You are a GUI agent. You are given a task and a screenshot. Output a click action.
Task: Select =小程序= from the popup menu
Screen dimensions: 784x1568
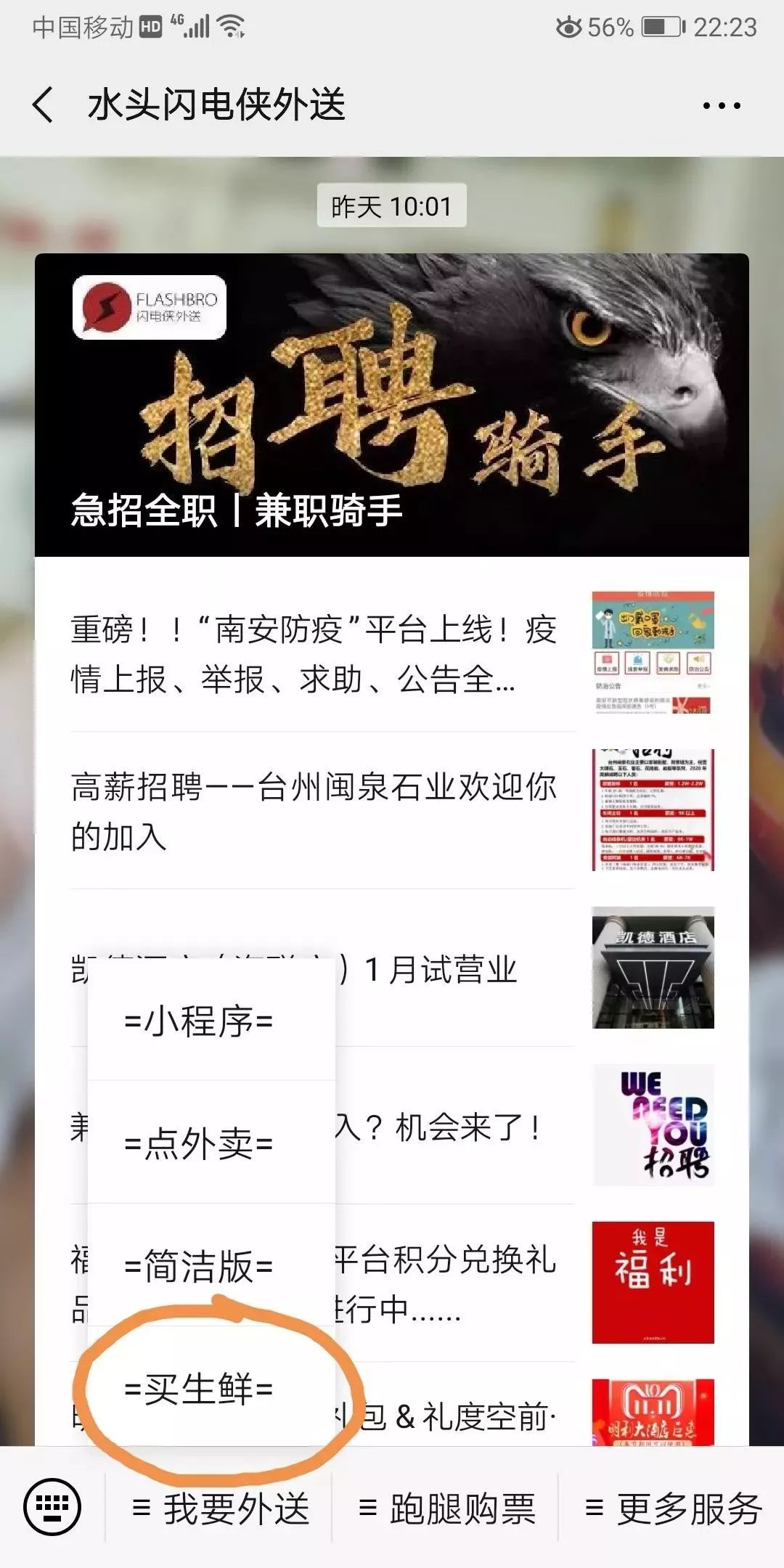pos(200,1021)
